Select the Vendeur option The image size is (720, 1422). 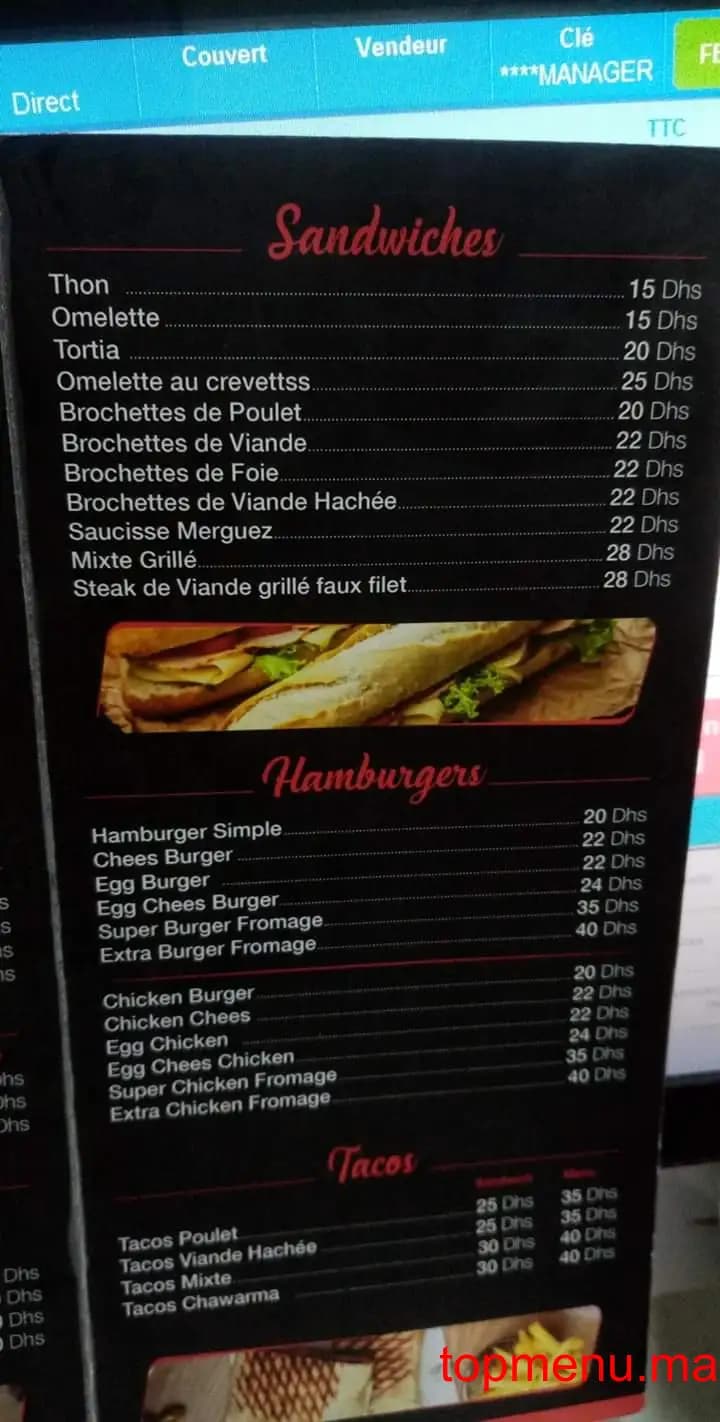[400, 45]
